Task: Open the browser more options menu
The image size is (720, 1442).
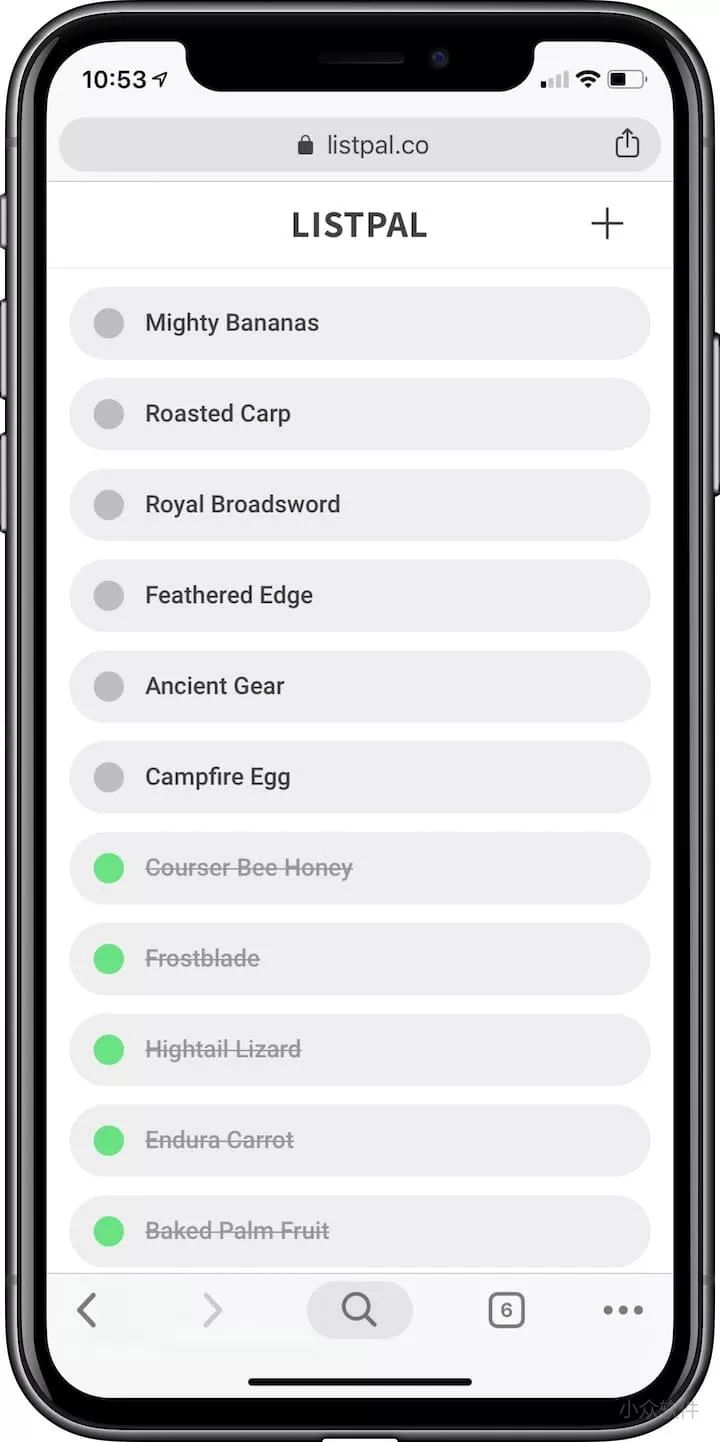Action: [623, 1310]
